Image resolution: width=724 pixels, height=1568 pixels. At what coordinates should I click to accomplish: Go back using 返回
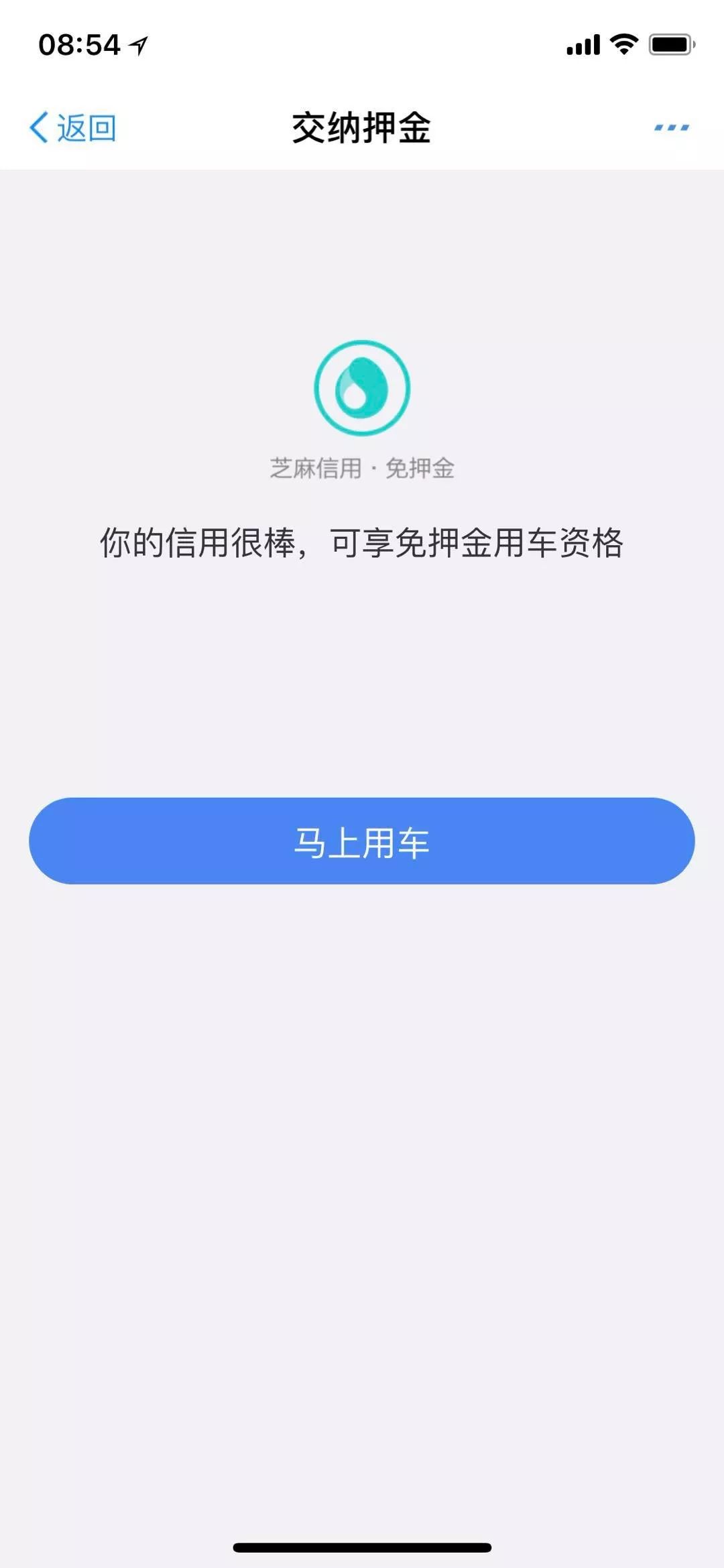tap(72, 127)
